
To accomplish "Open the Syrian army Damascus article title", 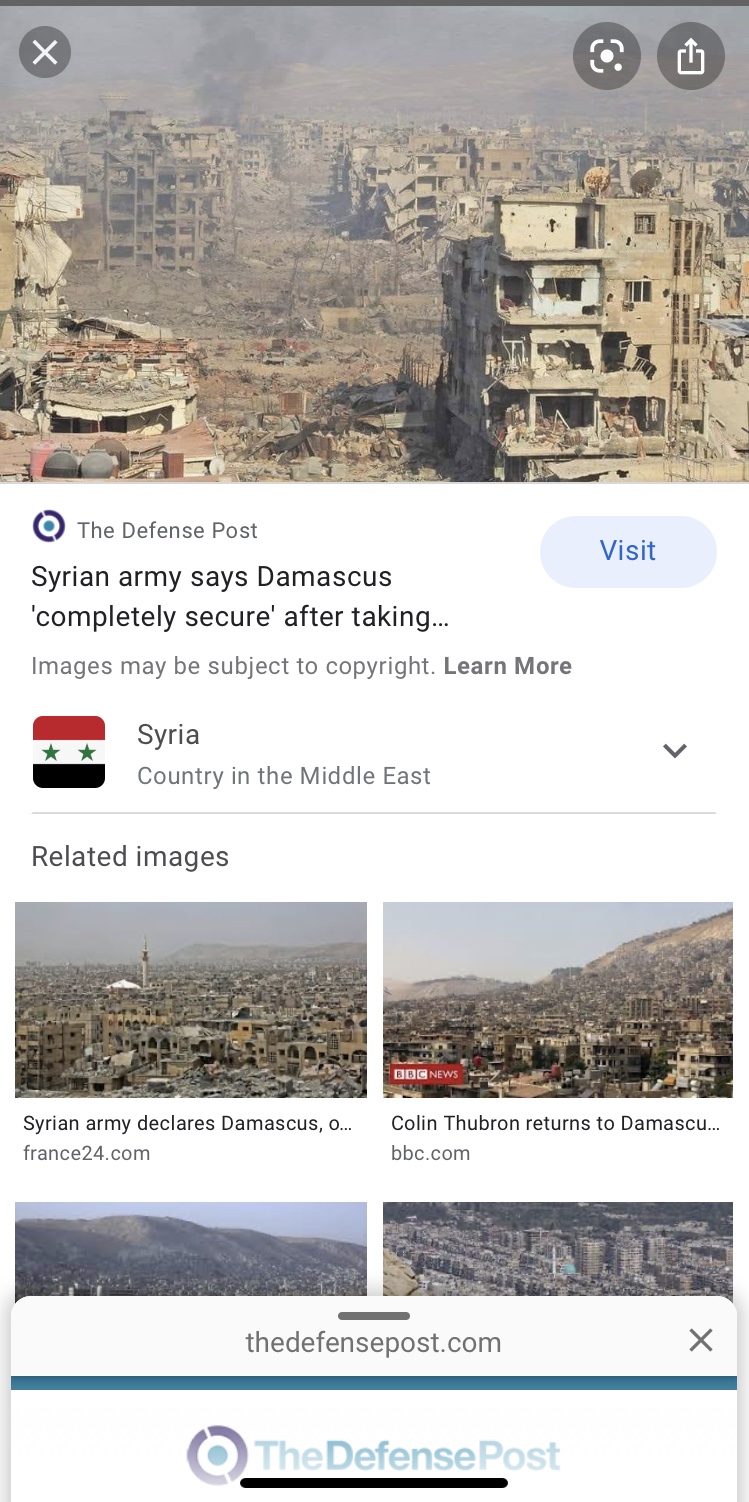I will pos(240,597).
